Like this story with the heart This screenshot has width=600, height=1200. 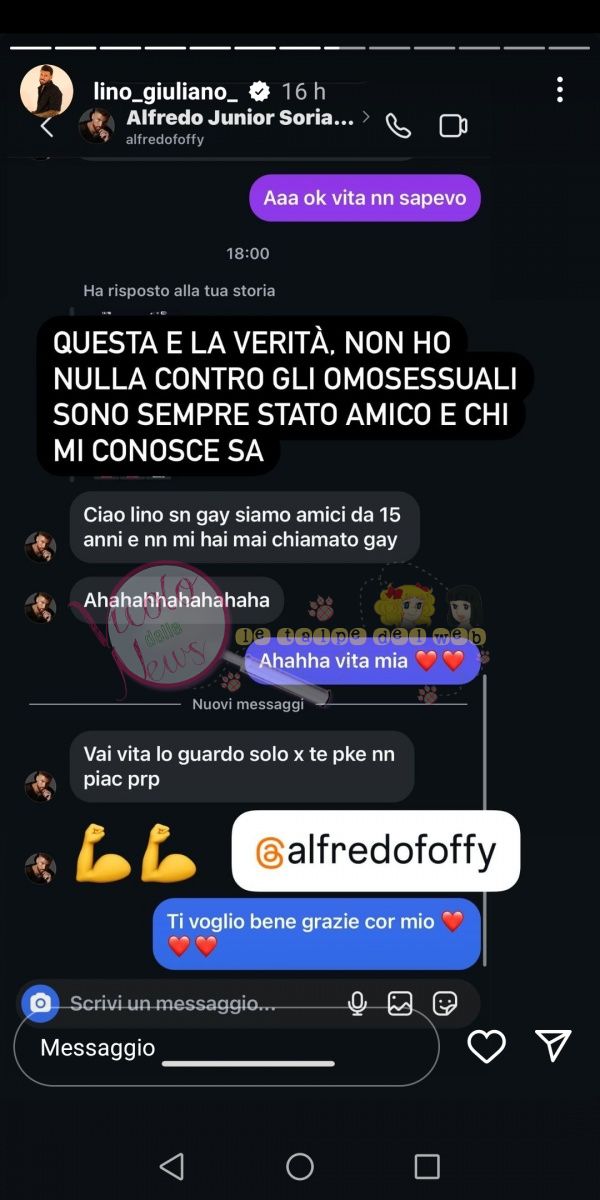pos(487,1046)
